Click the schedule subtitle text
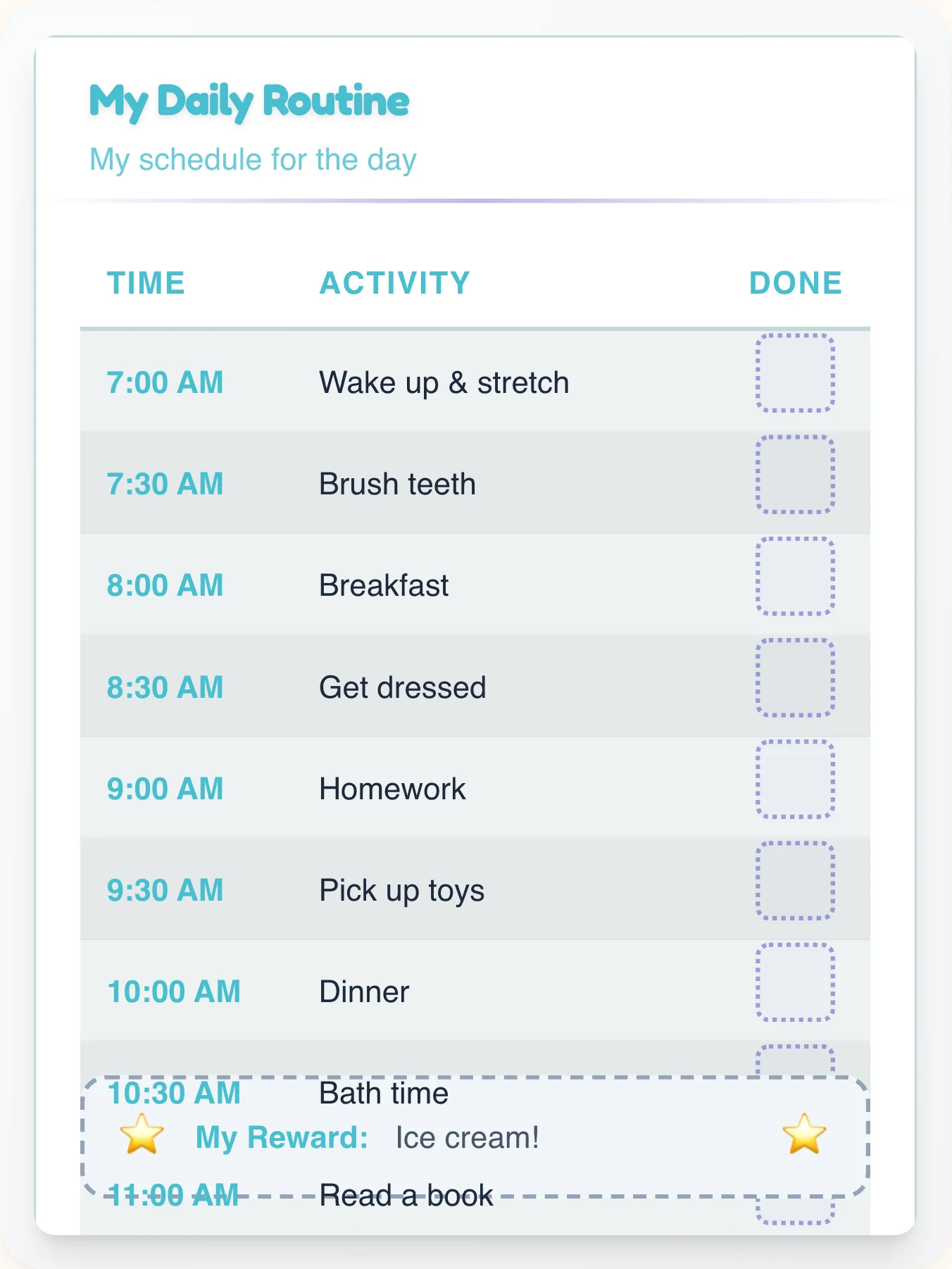The height and width of the screenshot is (1269, 952). (x=253, y=159)
